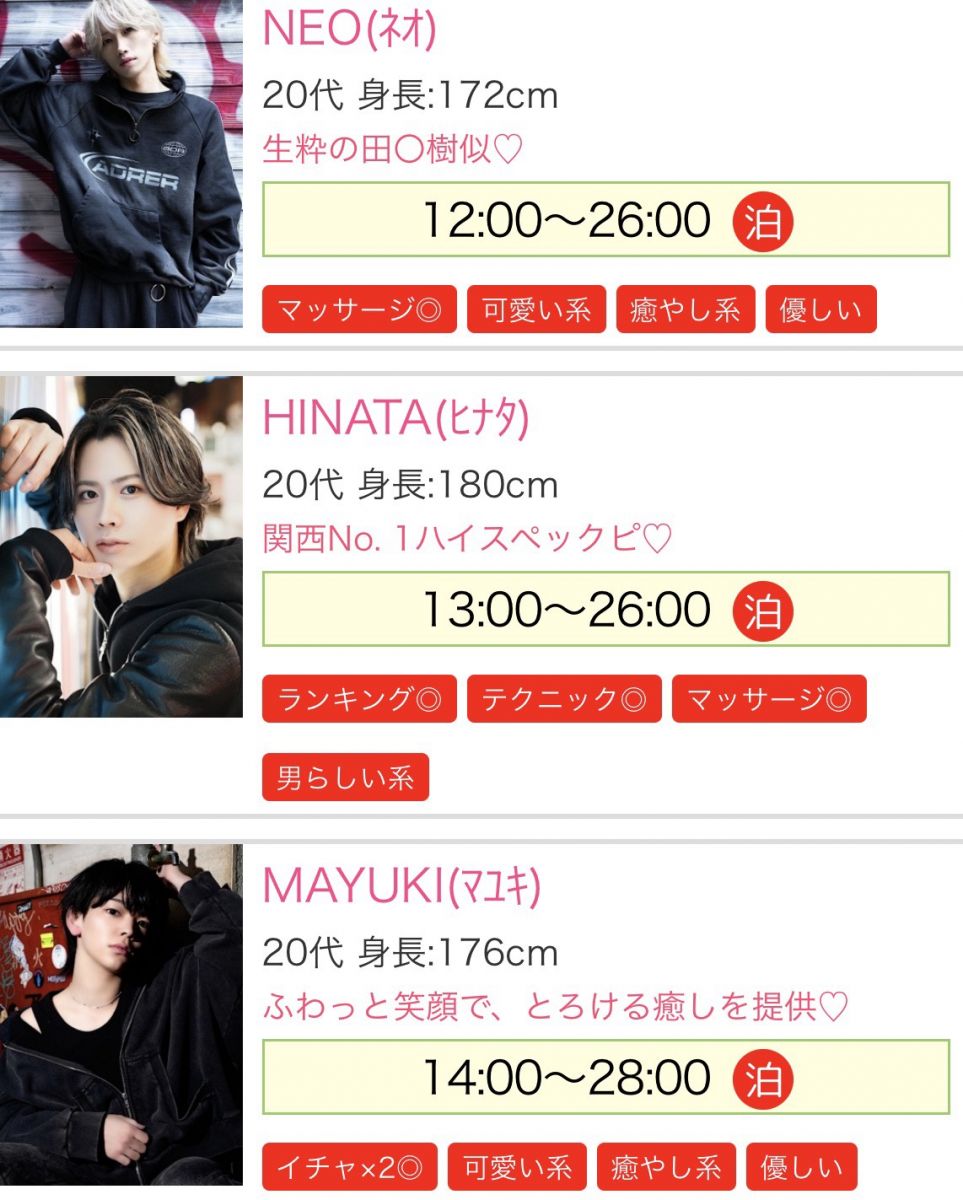Screen dimensions: 963x1200
Task: Select NEO's 癒やし系 tag
Action: tap(685, 310)
